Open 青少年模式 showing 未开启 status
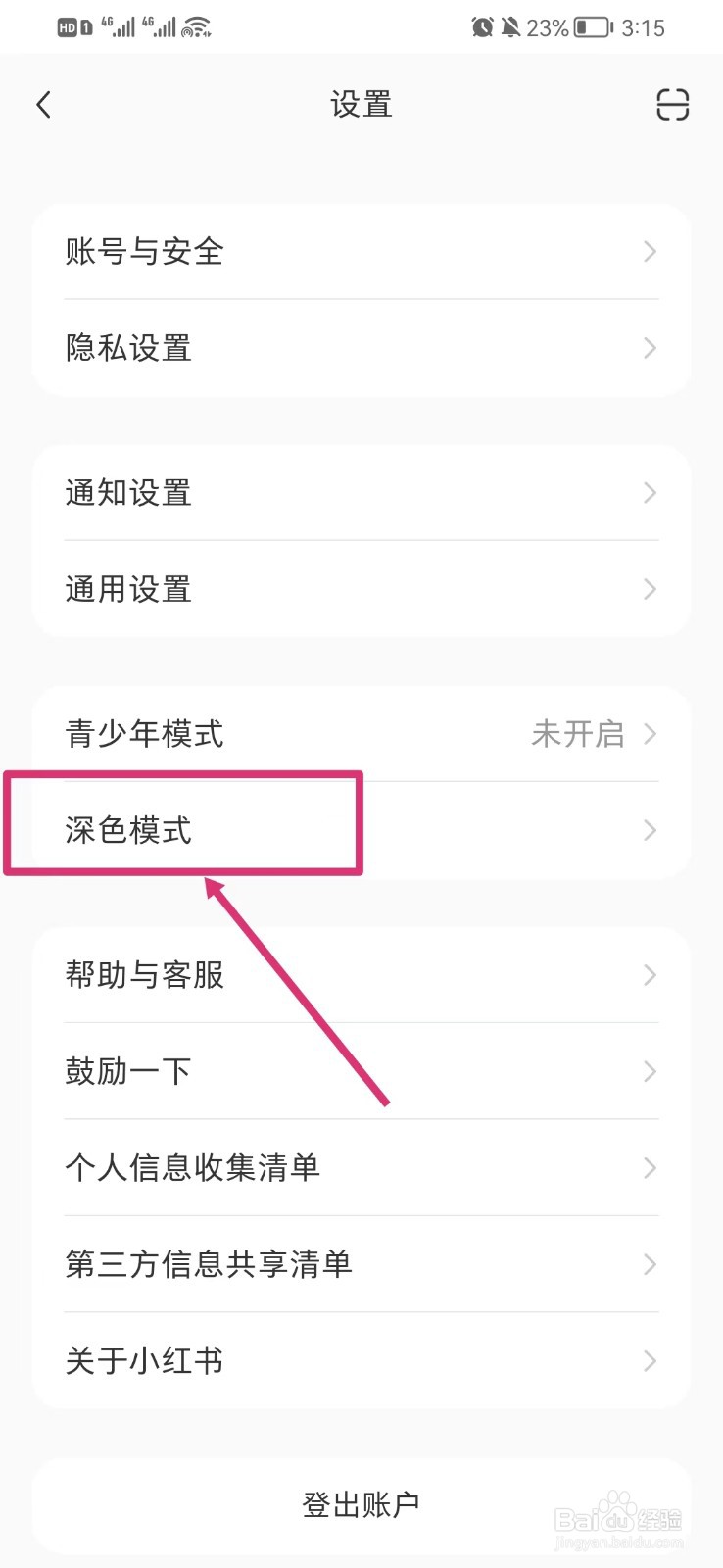Screen dimensions: 723x1568 click(x=361, y=734)
